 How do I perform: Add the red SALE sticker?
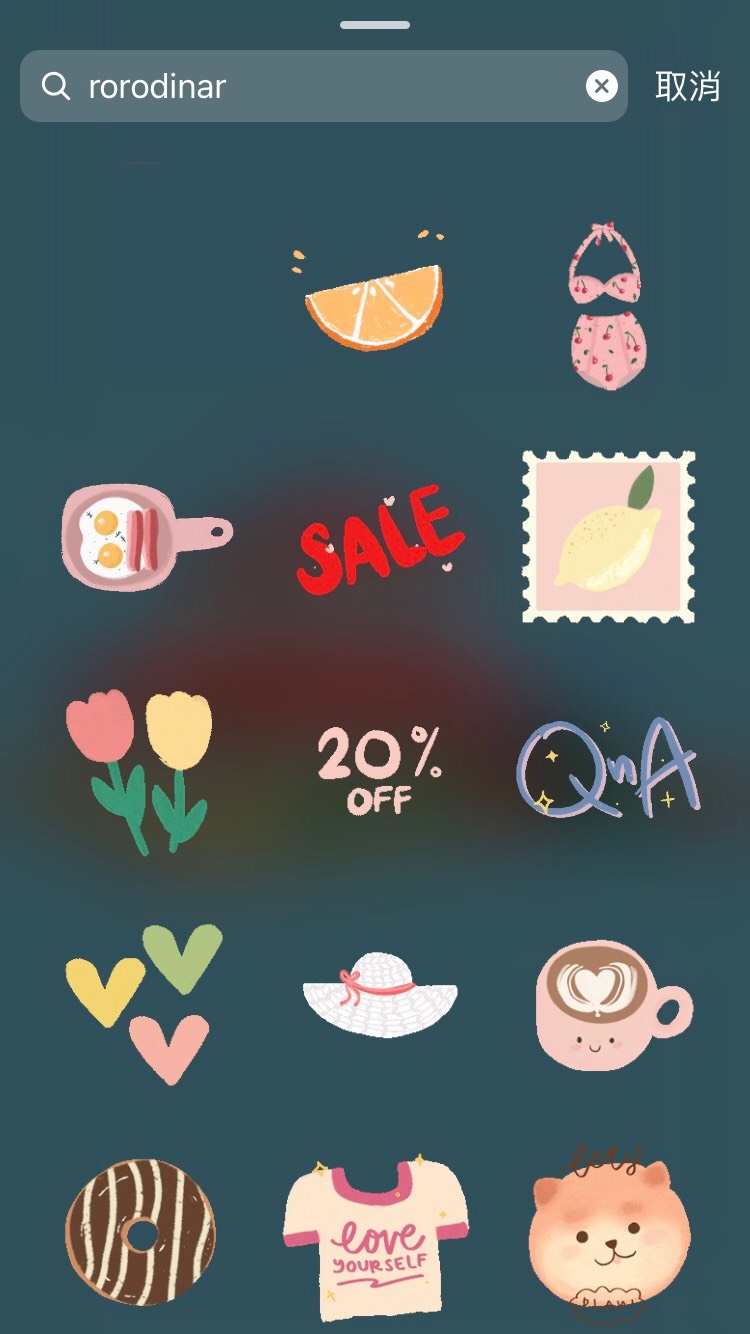[379, 537]
